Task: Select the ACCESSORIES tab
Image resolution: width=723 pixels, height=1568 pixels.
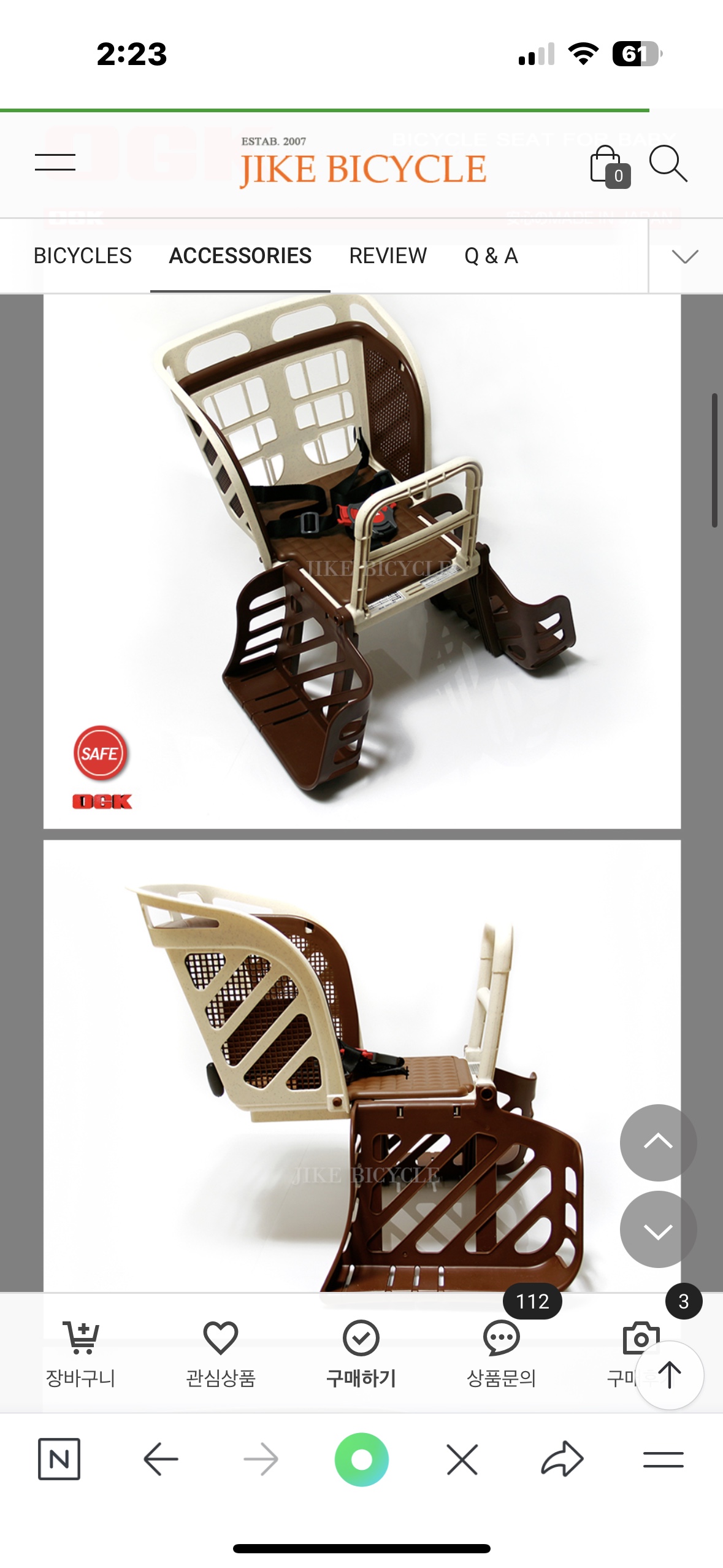Action: [x=240, y=256]
